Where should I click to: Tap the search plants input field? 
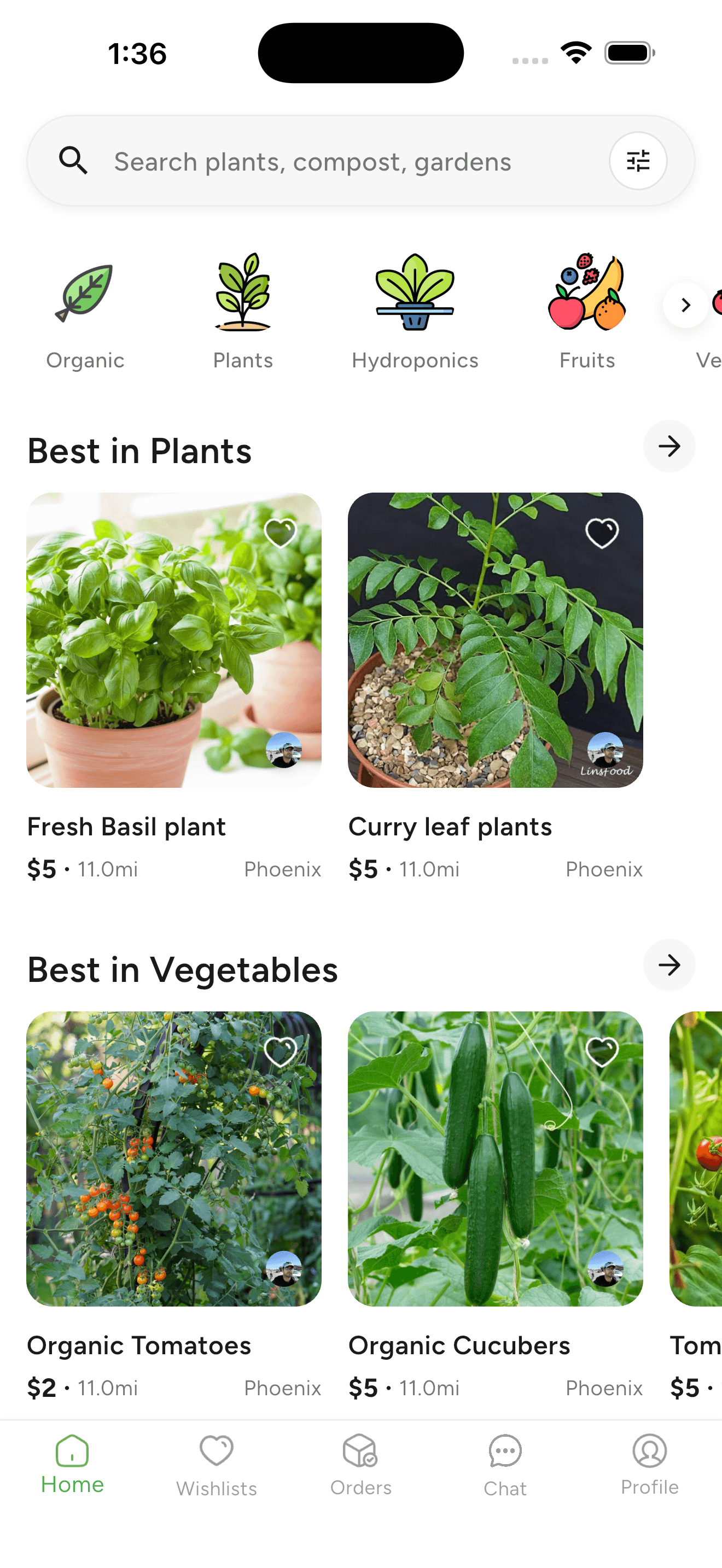[x=312, y=161]
